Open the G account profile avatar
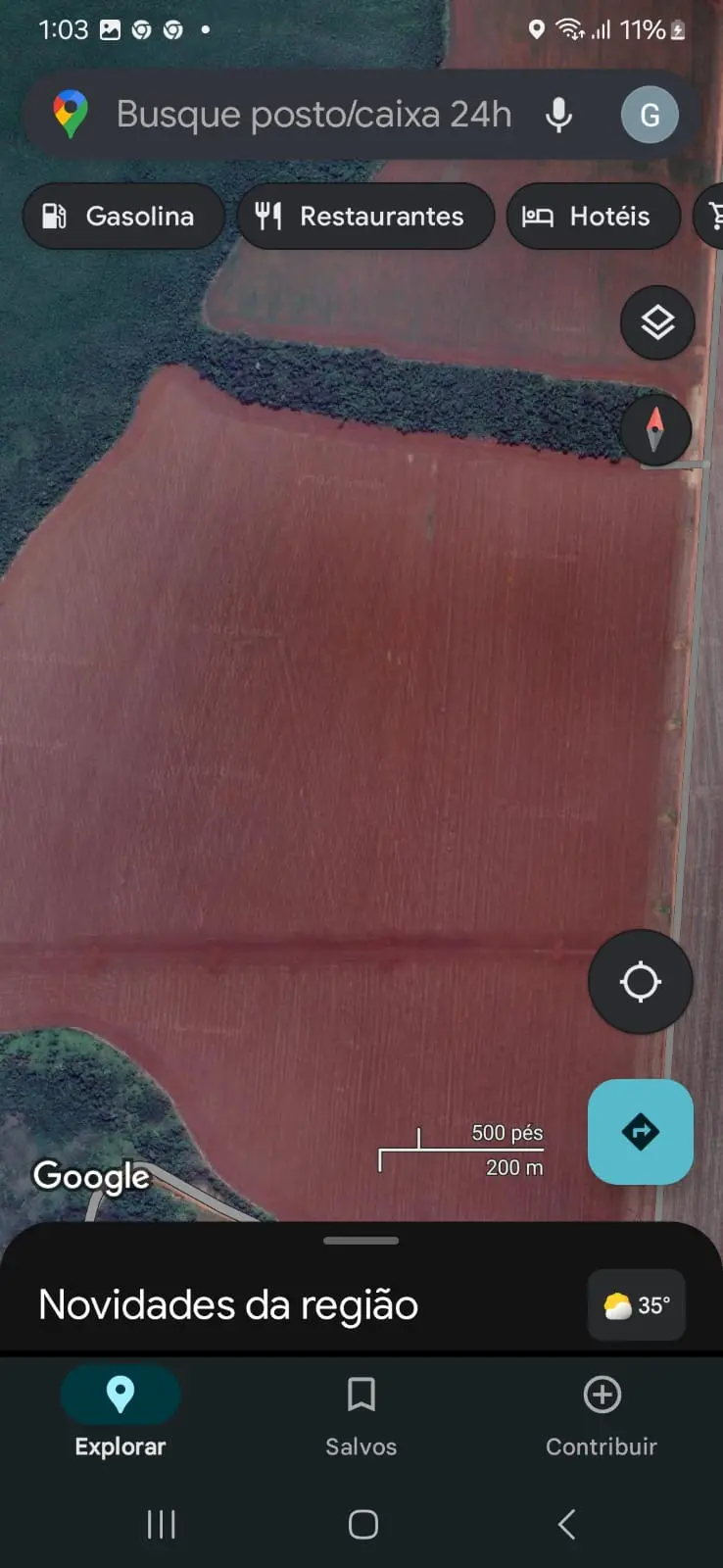Screen dimensions: 723x1568 [x=650, y=115]
